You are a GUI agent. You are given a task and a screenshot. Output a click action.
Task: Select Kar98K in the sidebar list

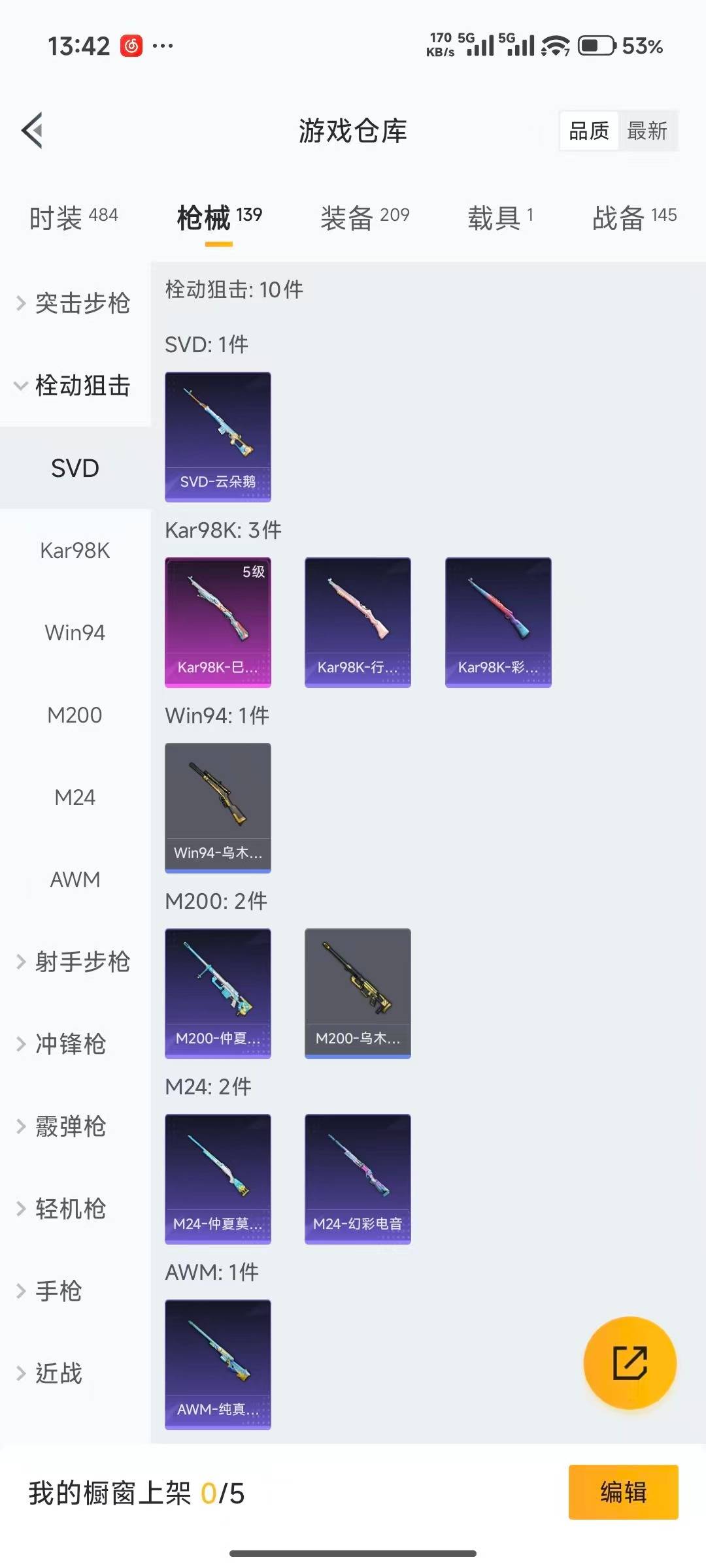74,551
